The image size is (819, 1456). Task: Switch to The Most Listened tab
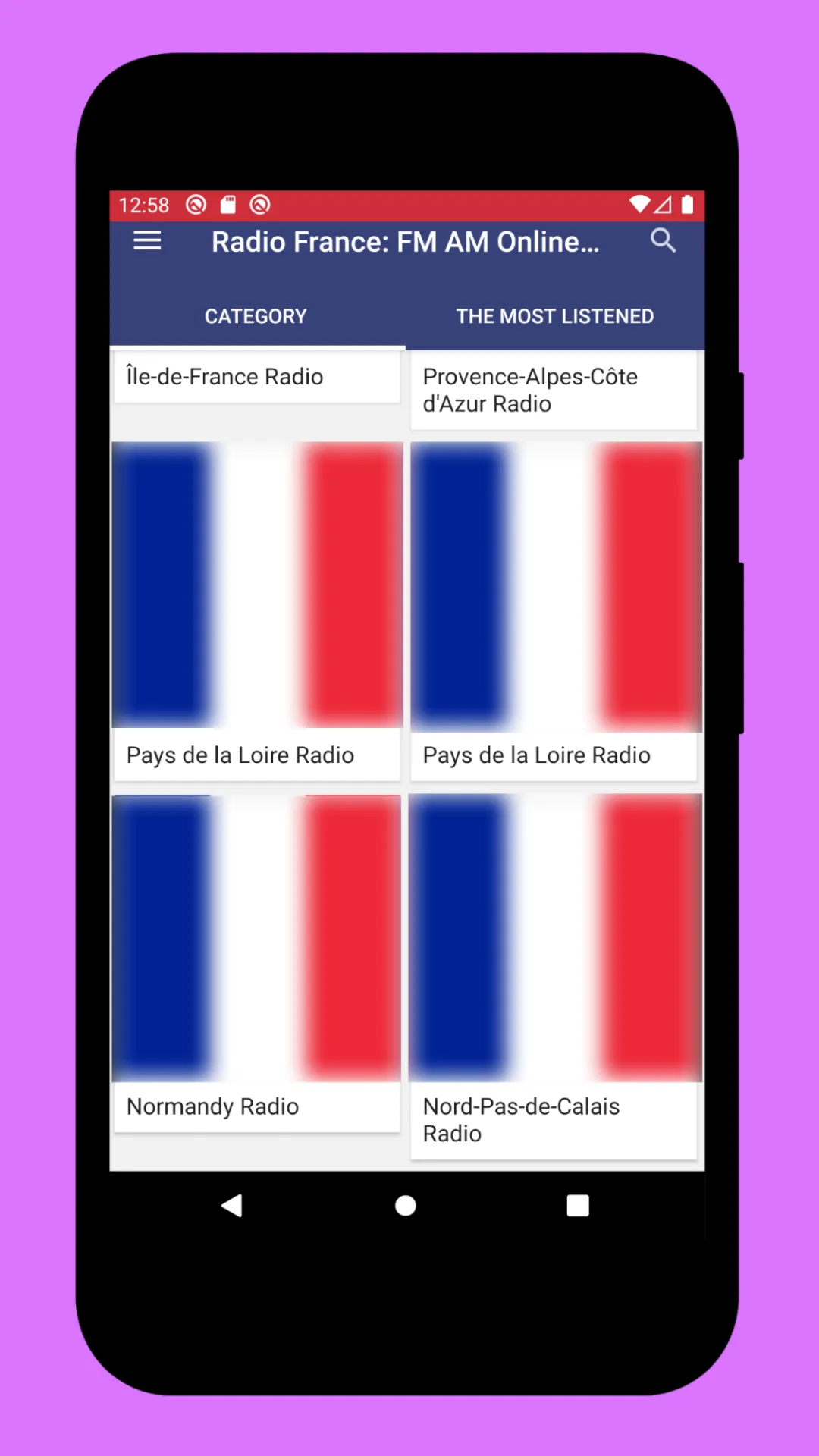[x=554, y=316]
